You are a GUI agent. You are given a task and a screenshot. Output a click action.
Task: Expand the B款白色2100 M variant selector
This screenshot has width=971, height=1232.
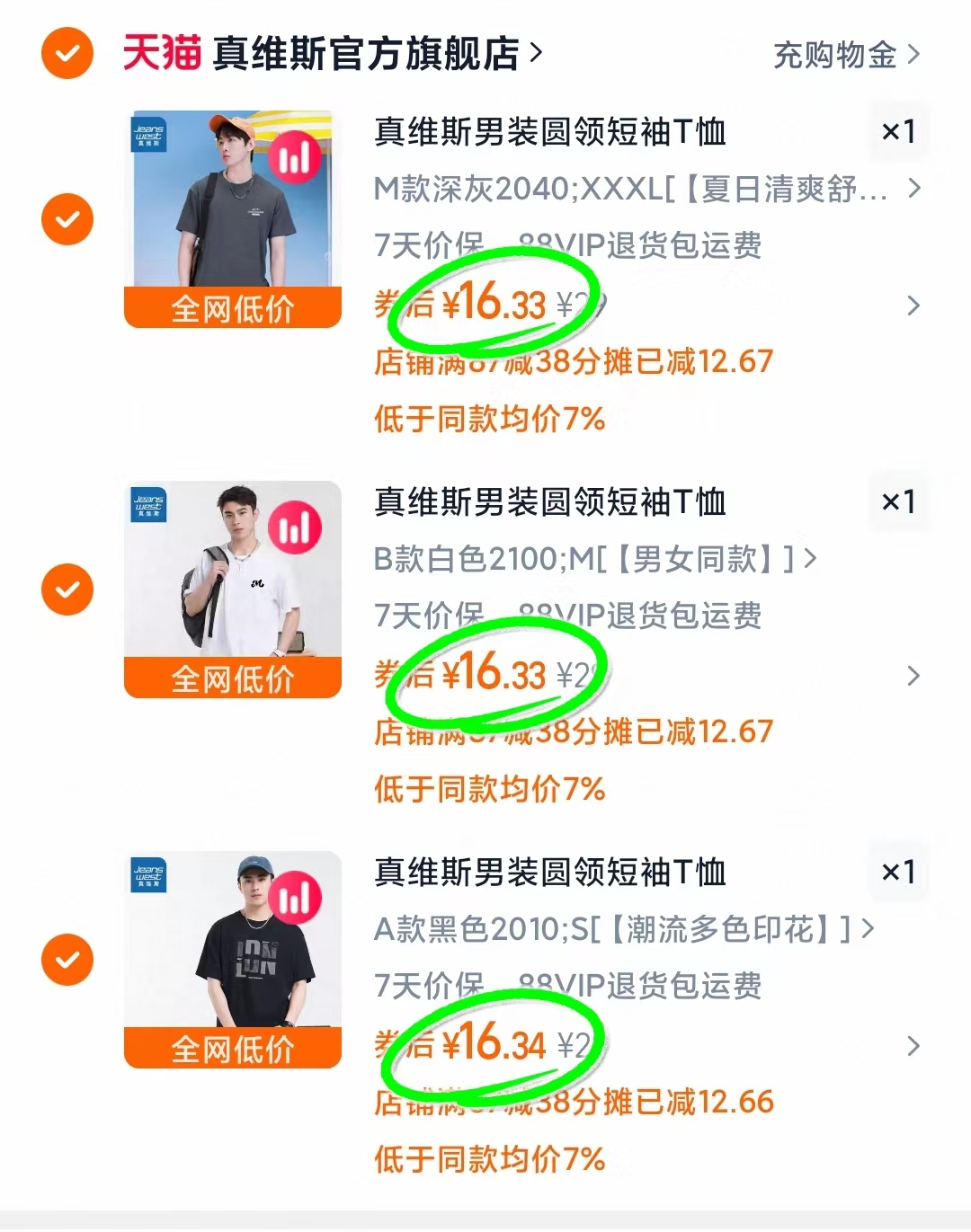812,560
